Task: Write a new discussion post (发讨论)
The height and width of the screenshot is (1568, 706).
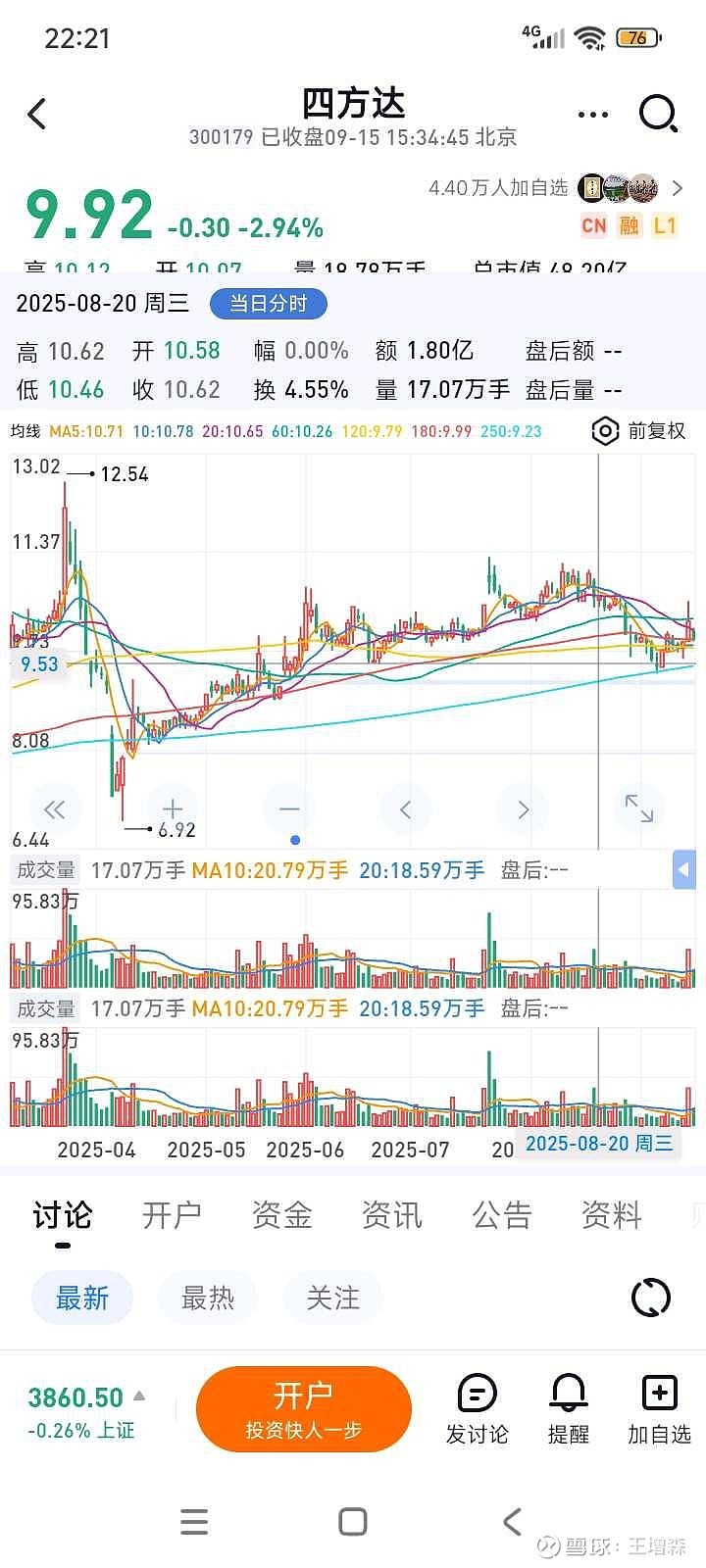Action: tap(477, 1409)
